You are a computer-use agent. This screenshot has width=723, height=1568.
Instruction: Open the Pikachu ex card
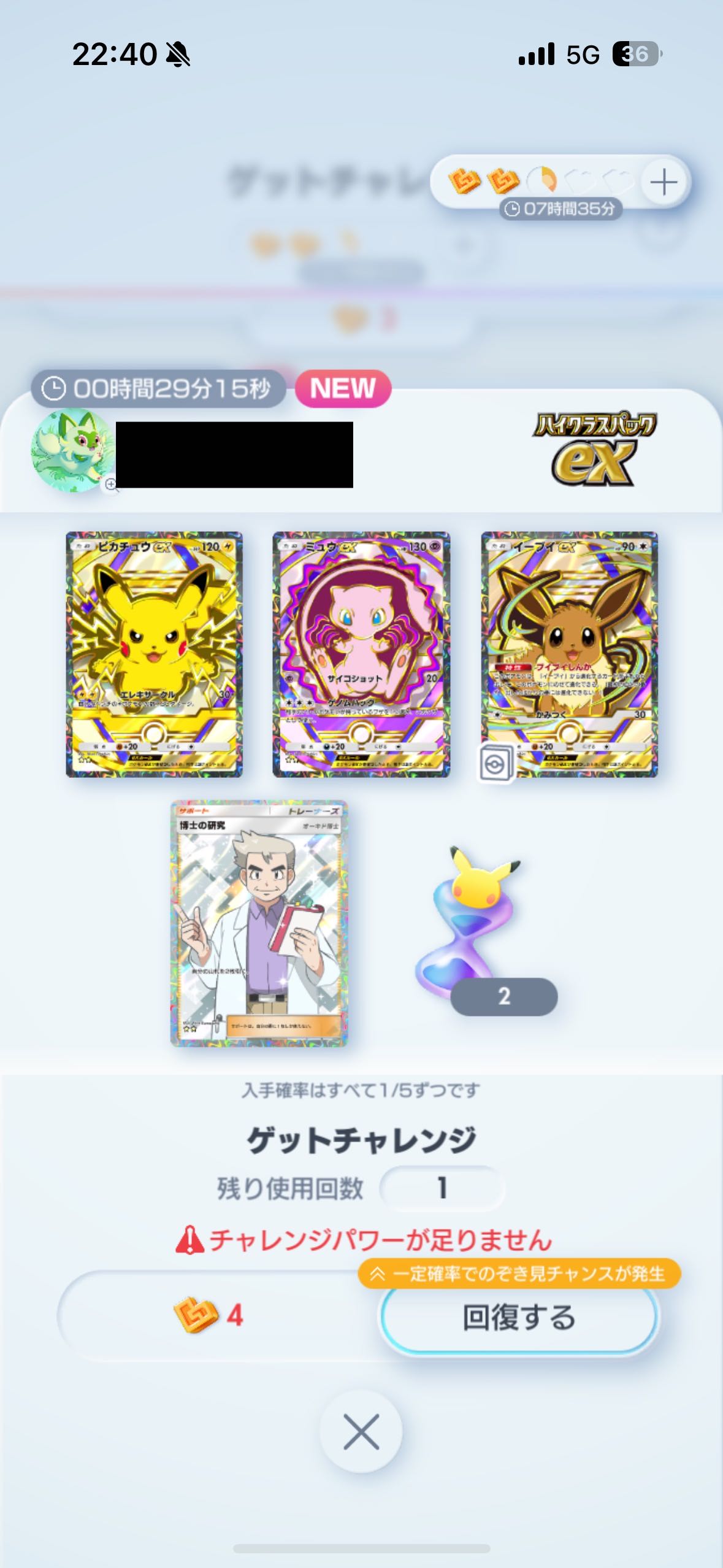tap(154, 654)
